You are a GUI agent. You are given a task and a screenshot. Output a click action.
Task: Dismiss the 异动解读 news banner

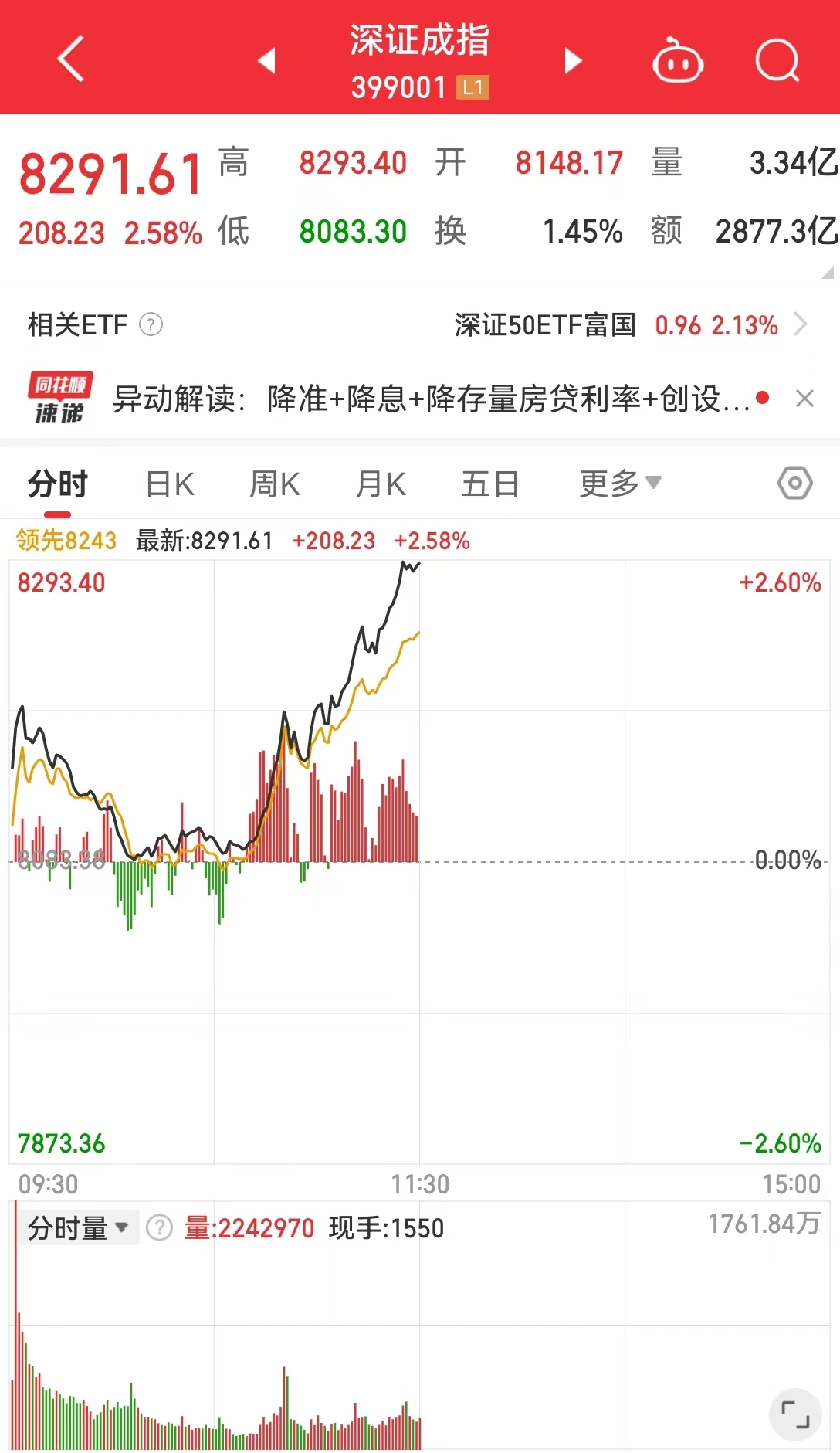[x=805, y=399]
